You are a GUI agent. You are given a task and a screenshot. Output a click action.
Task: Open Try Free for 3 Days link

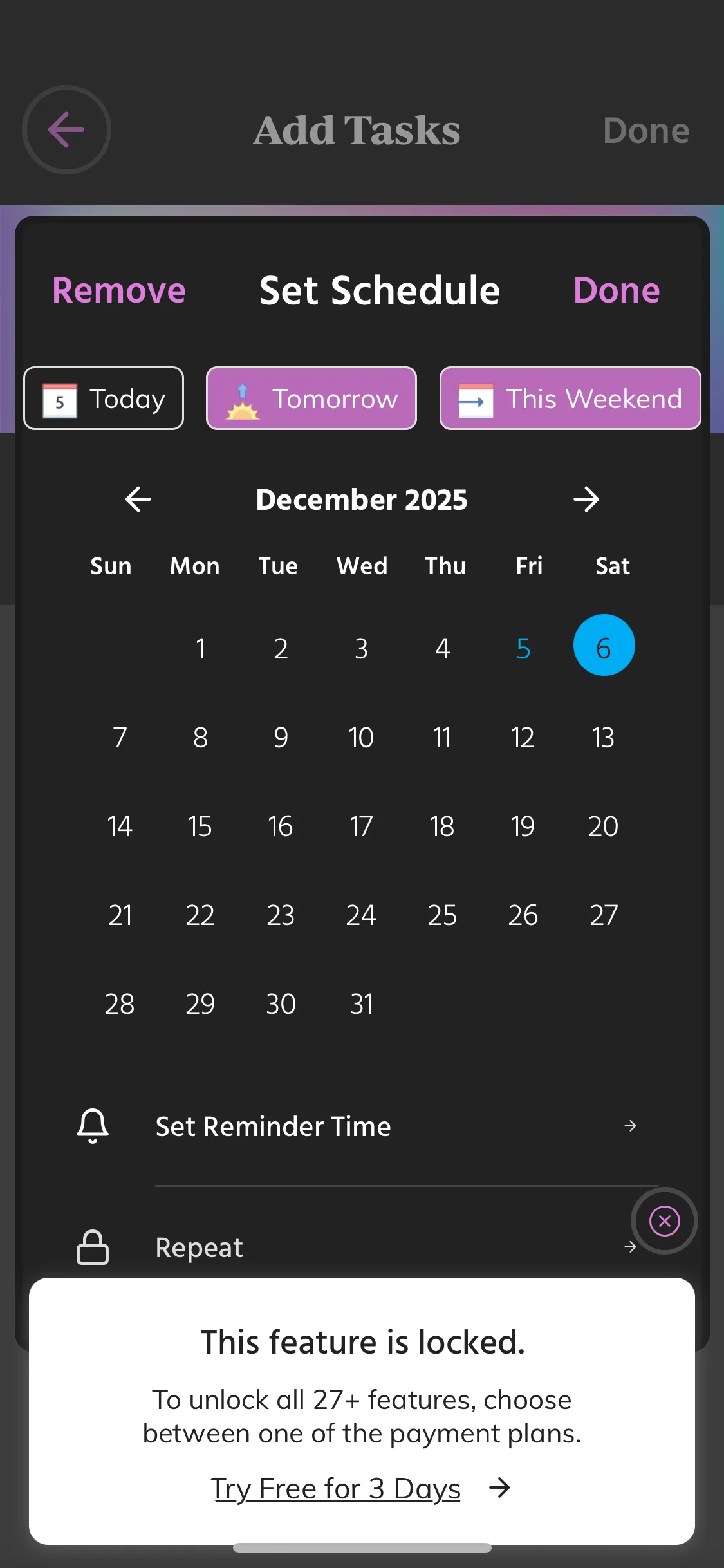336,1489
